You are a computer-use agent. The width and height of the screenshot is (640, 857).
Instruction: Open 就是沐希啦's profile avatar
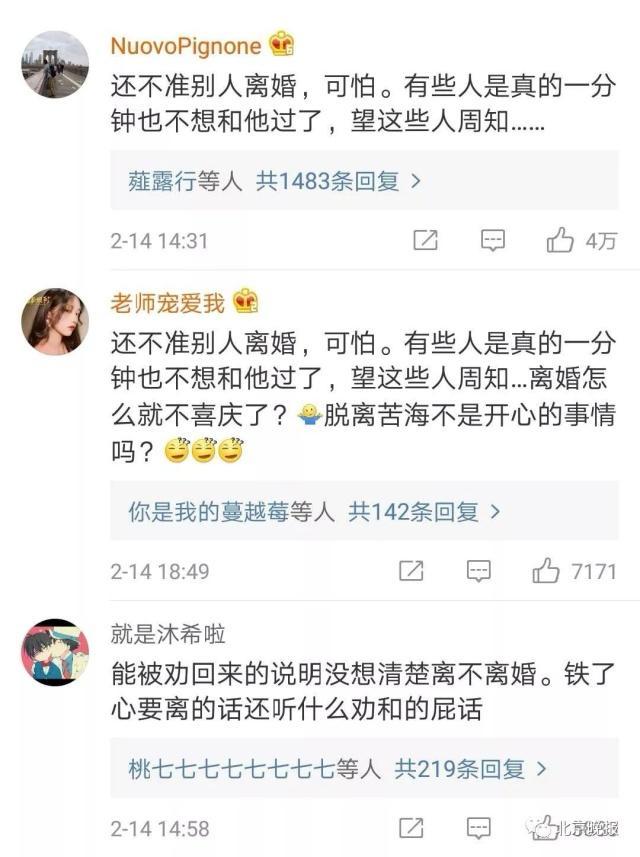[55, 652]
